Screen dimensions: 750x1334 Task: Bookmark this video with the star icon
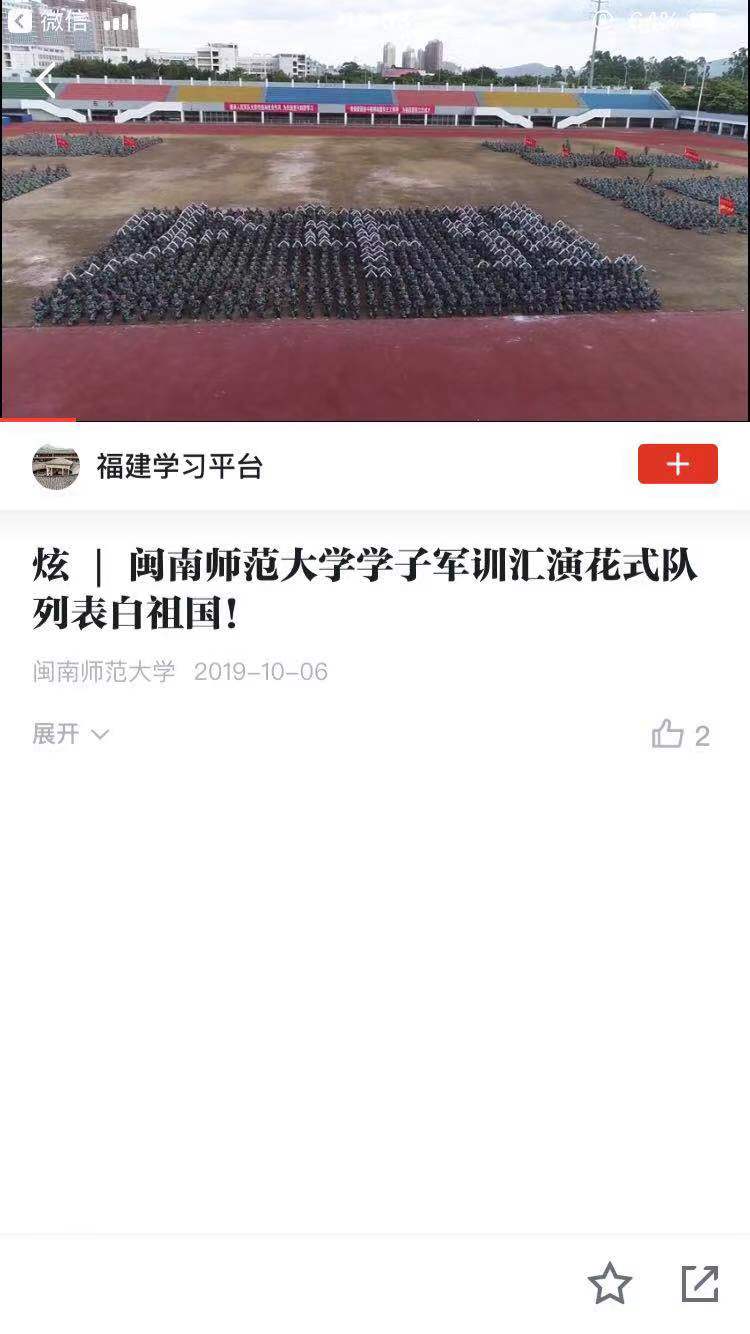point(609,1283)
